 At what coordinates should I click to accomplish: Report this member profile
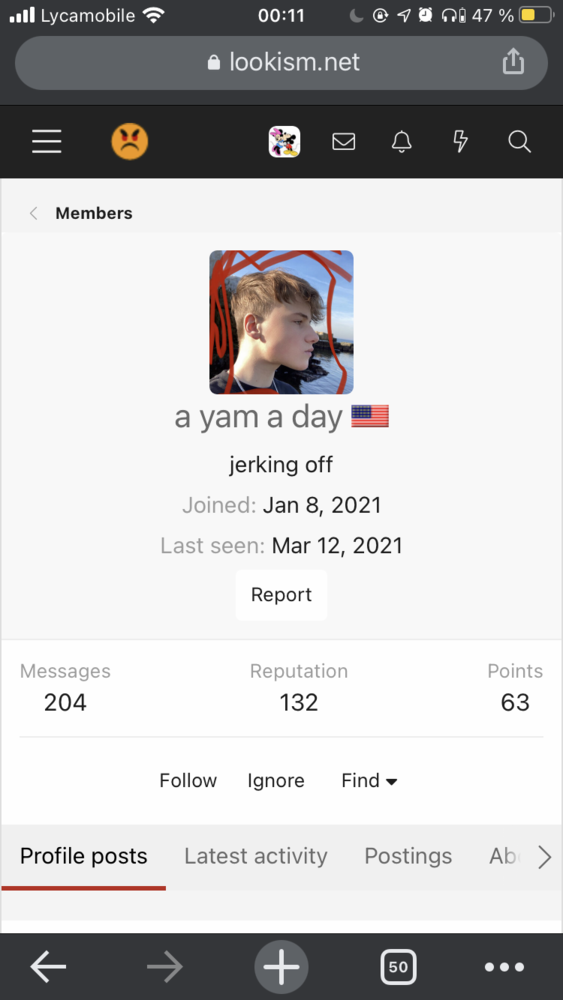281,594
